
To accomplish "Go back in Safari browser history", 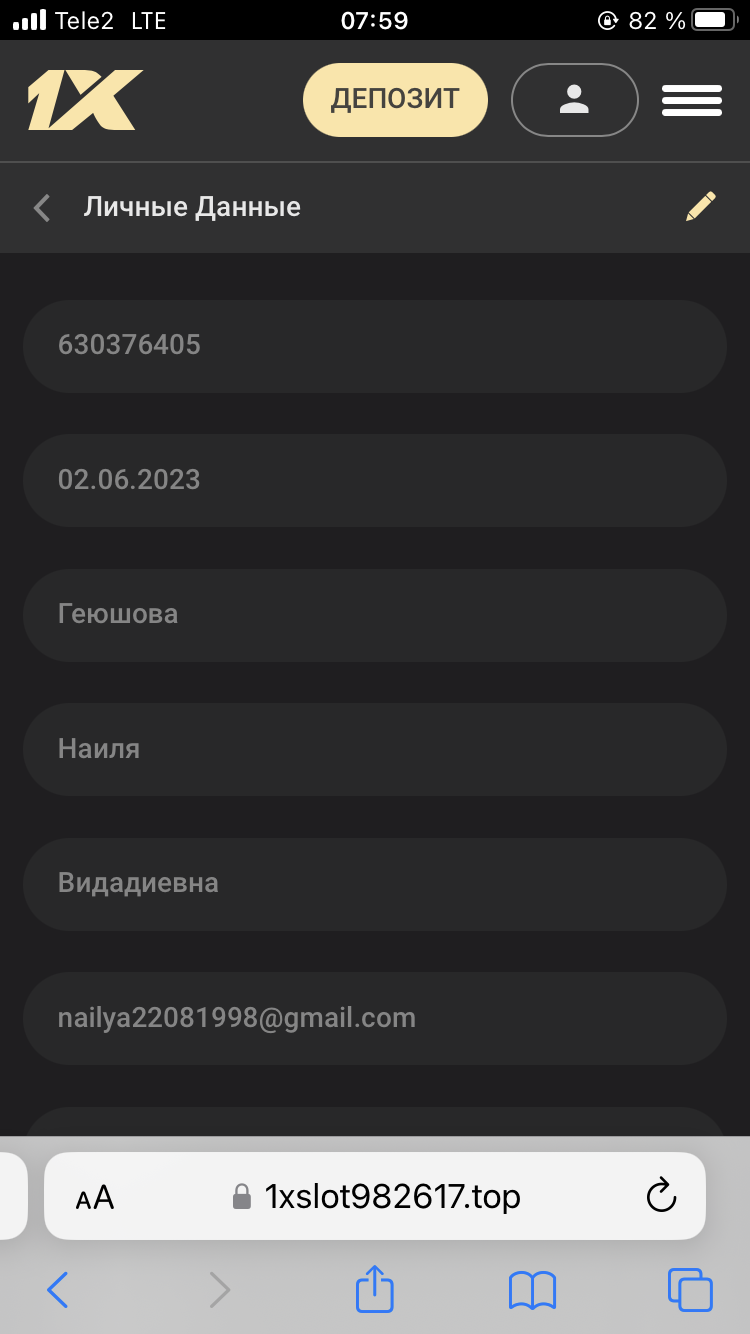I will (58, 1290).
